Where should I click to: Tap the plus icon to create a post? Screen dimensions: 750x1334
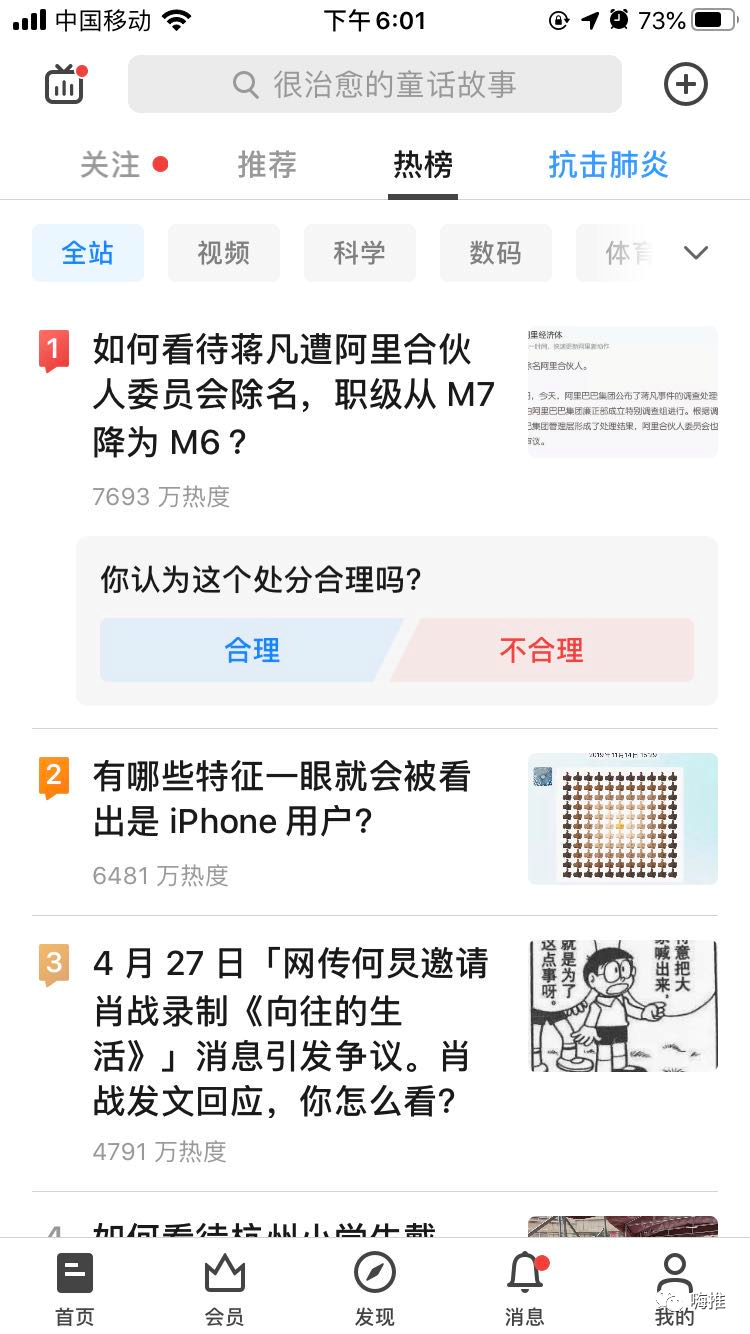tap(686, 84)
